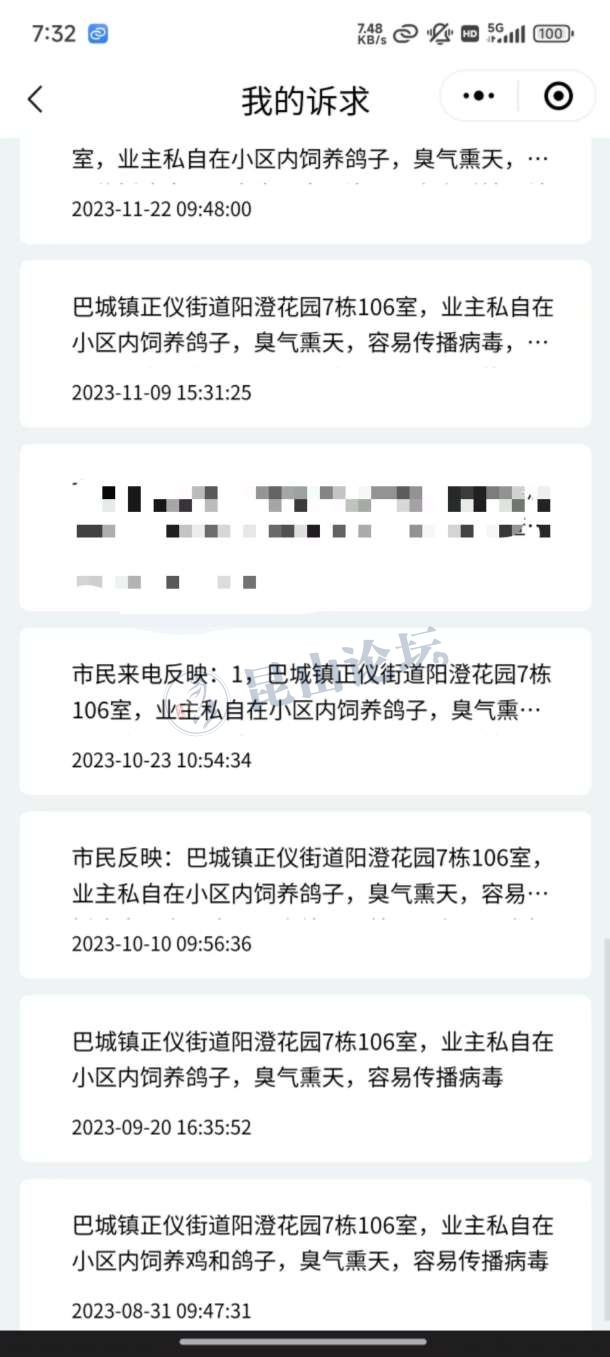Open the request dated 2023-11-22 09:48:00

point(306,190)
